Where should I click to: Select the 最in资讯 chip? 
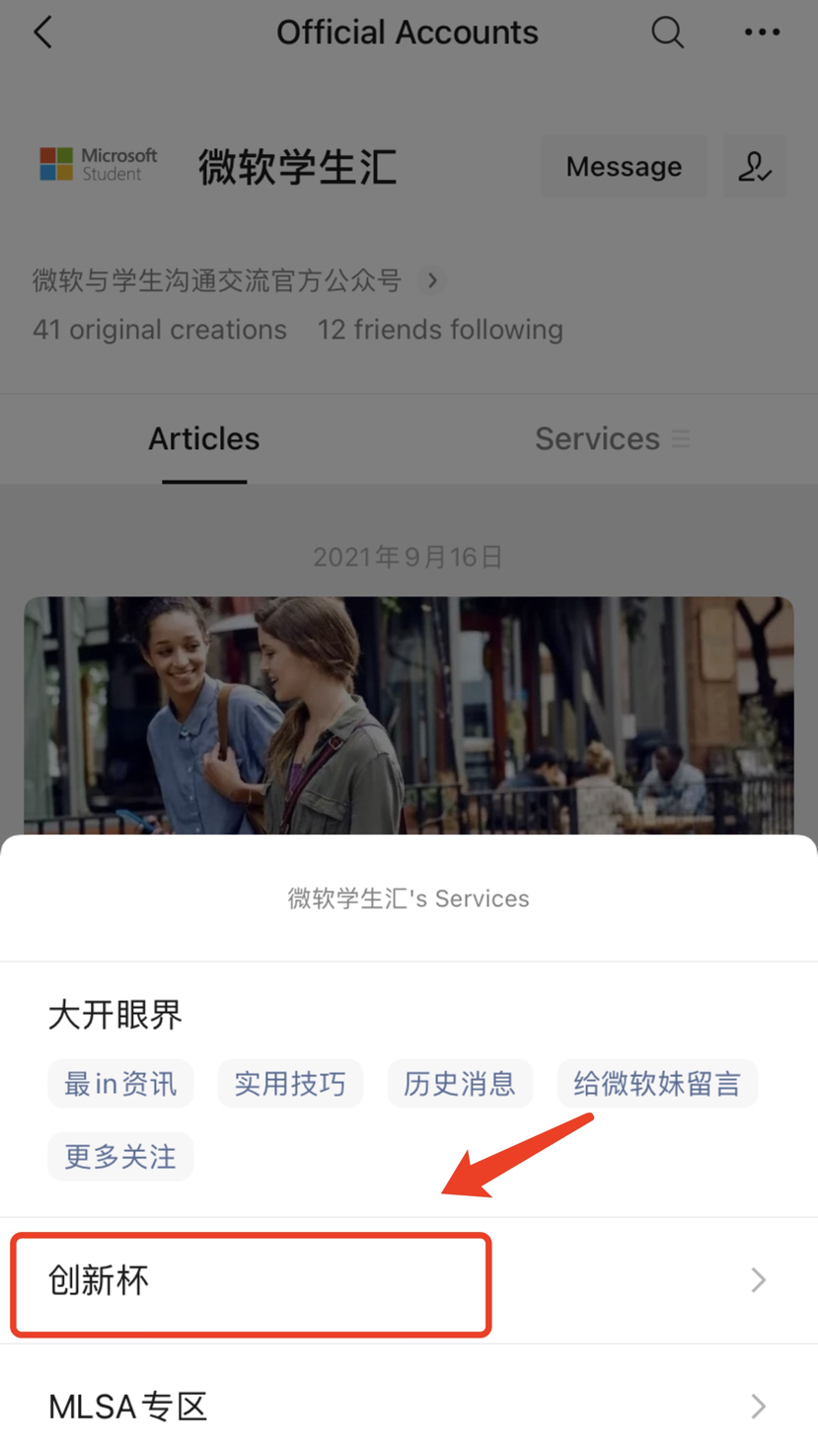tap(120, 1084)
